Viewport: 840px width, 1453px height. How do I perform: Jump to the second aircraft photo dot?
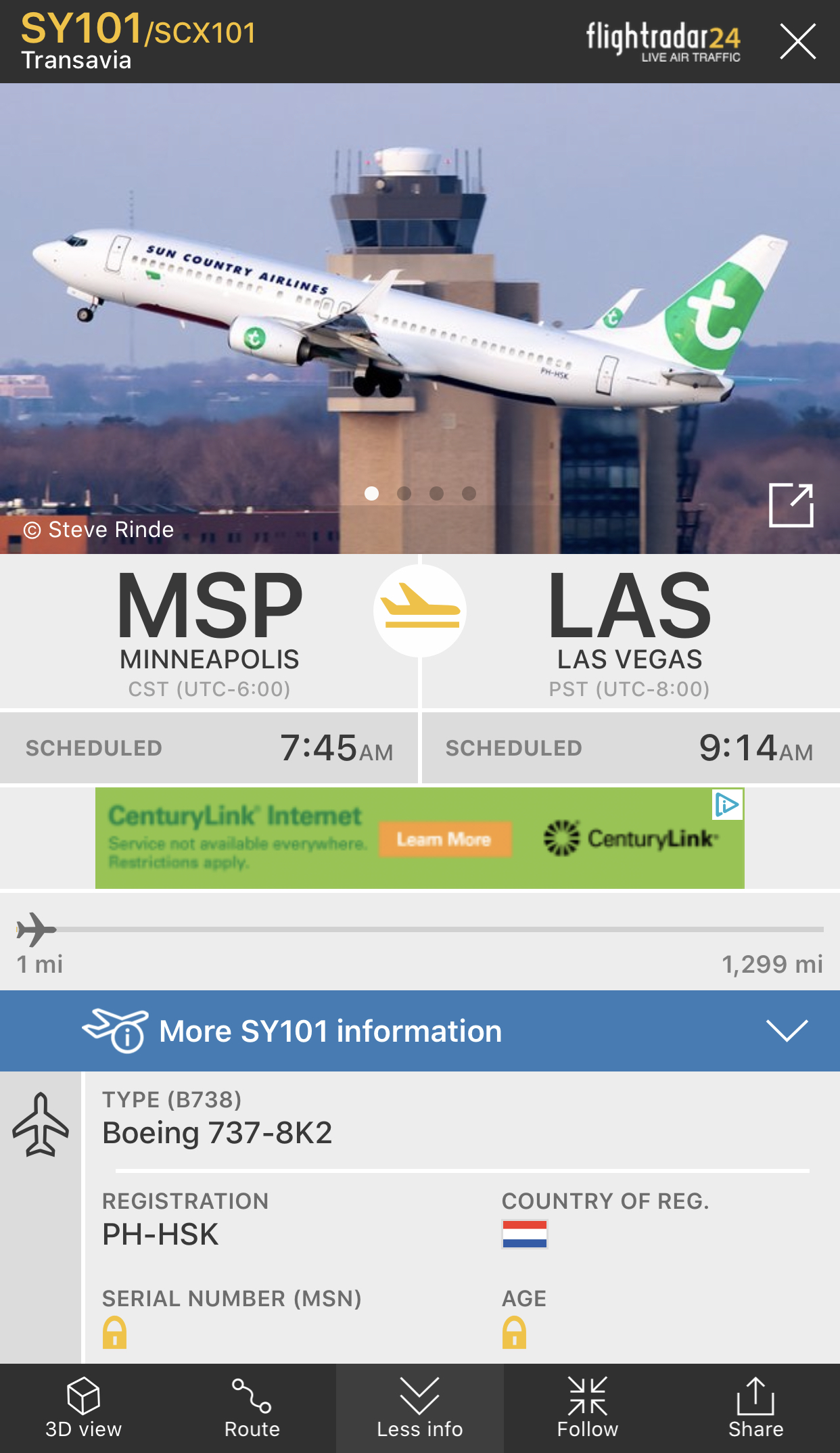pos(404,493)
